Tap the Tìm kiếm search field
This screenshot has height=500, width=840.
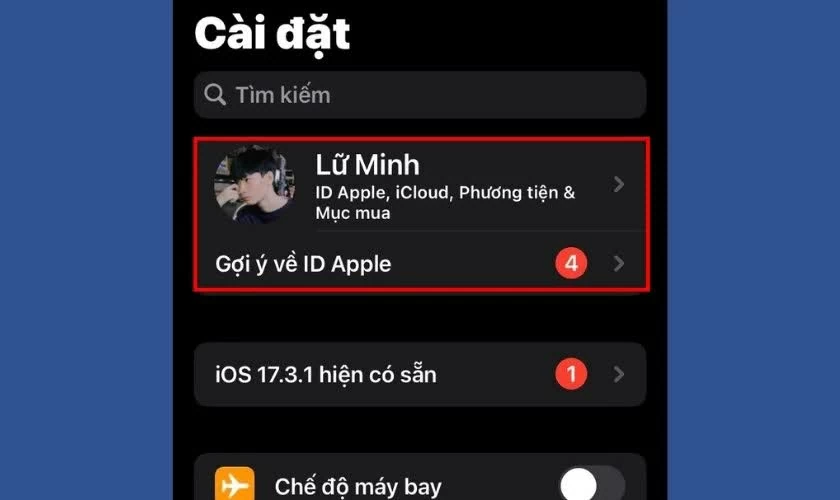pyautogui.click(x=420, y=95)
